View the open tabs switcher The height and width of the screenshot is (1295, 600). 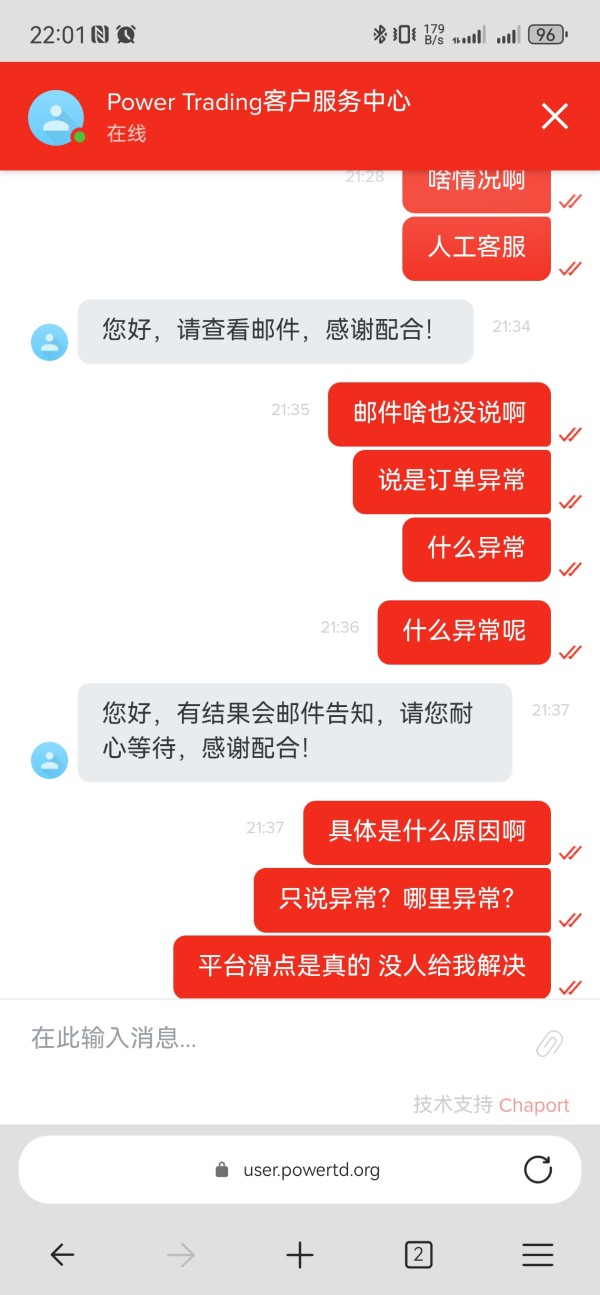[418, 1255]
